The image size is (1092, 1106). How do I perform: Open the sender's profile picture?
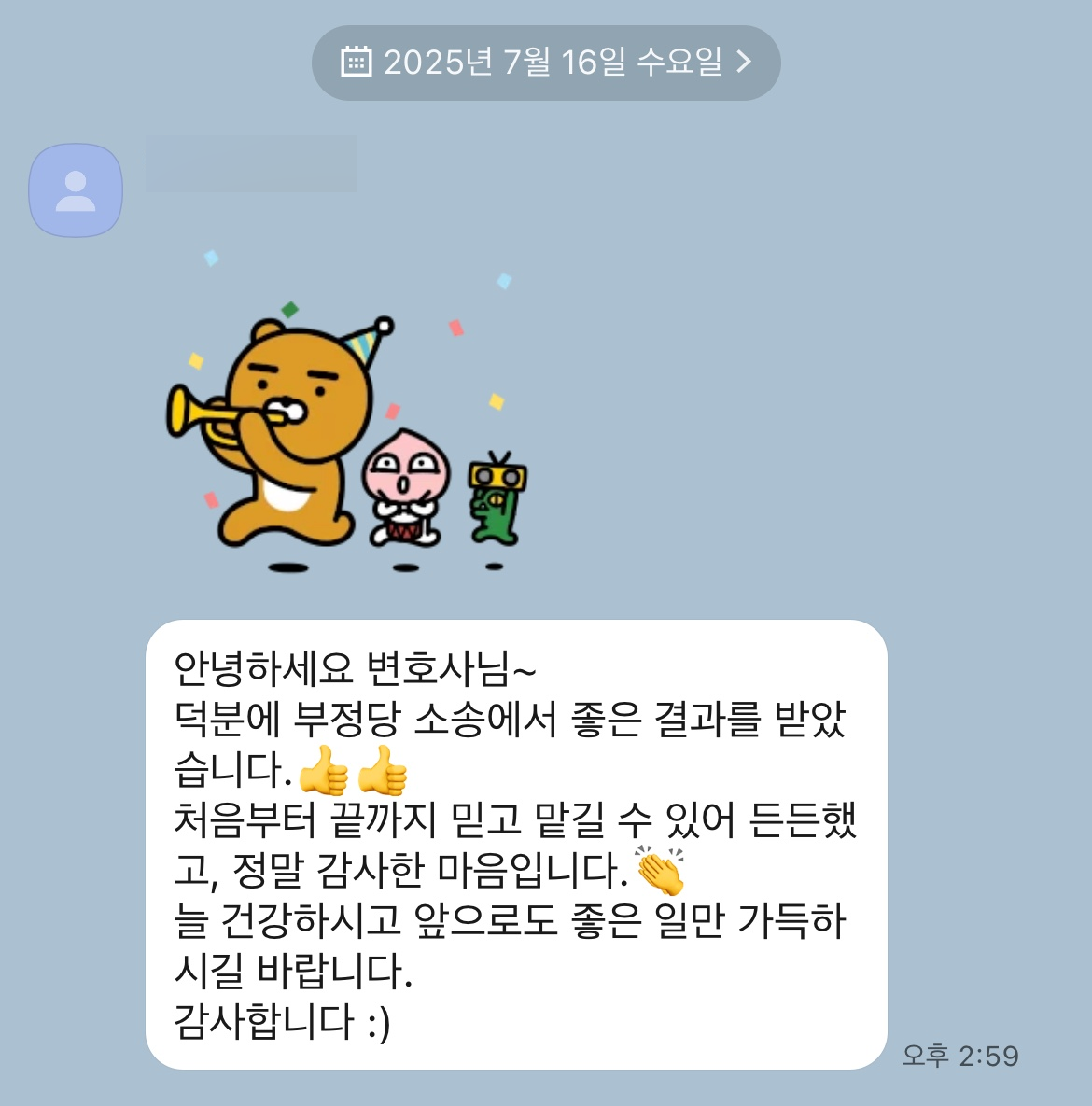point(76,190)
